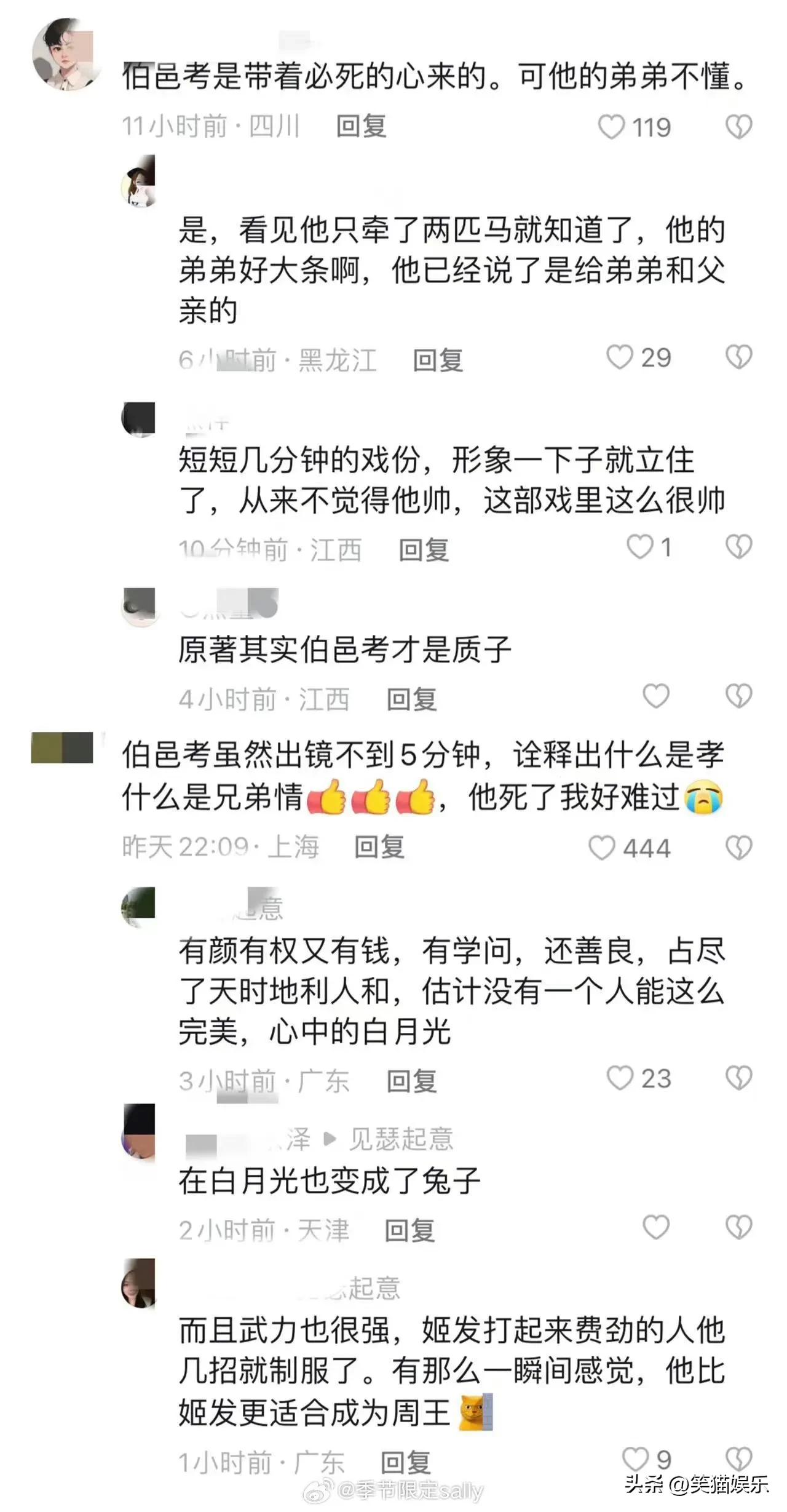Like the 天津 comment about 变成了兔子

655,1227
